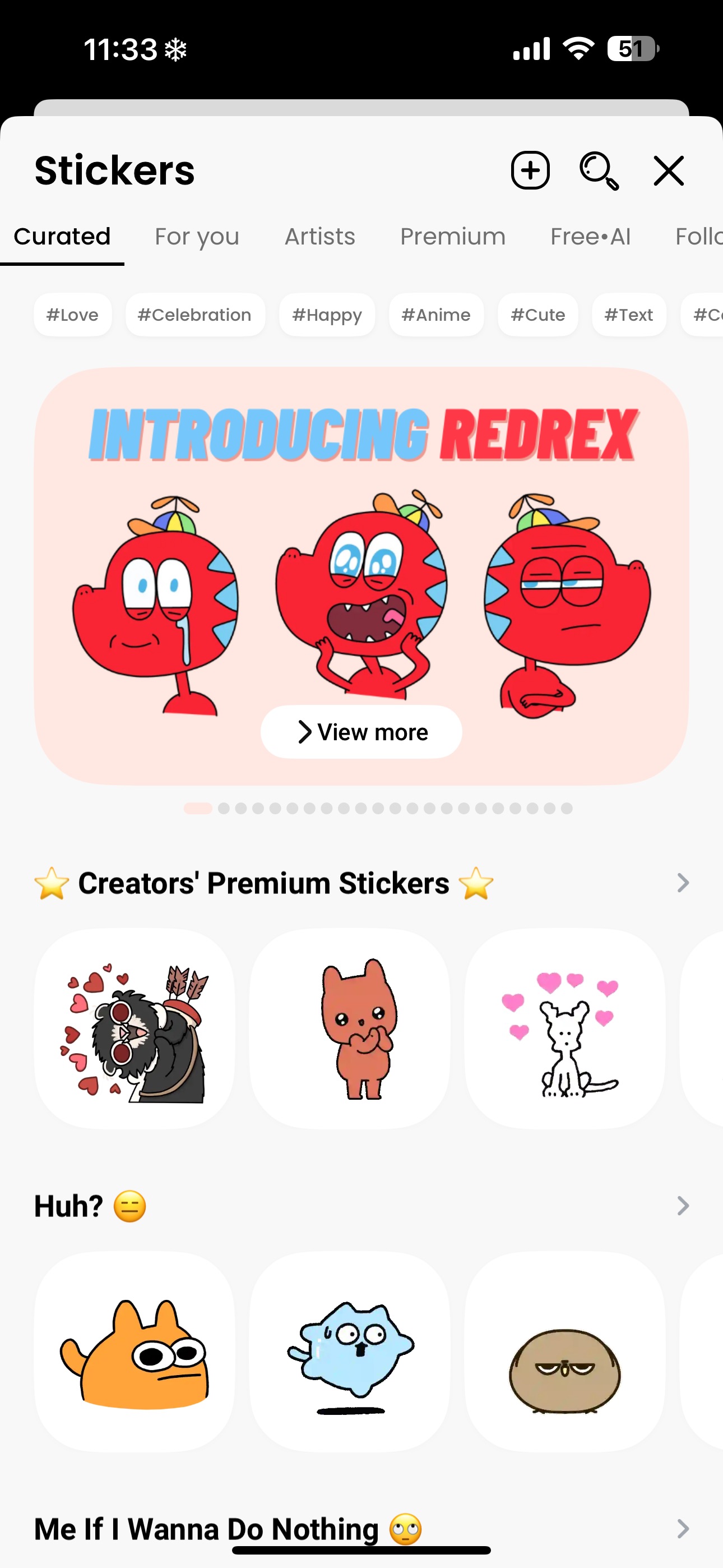This screenshot has height=1568, width=723.
Task: Close the Stickers panel
Action: (x=669, y=170)
